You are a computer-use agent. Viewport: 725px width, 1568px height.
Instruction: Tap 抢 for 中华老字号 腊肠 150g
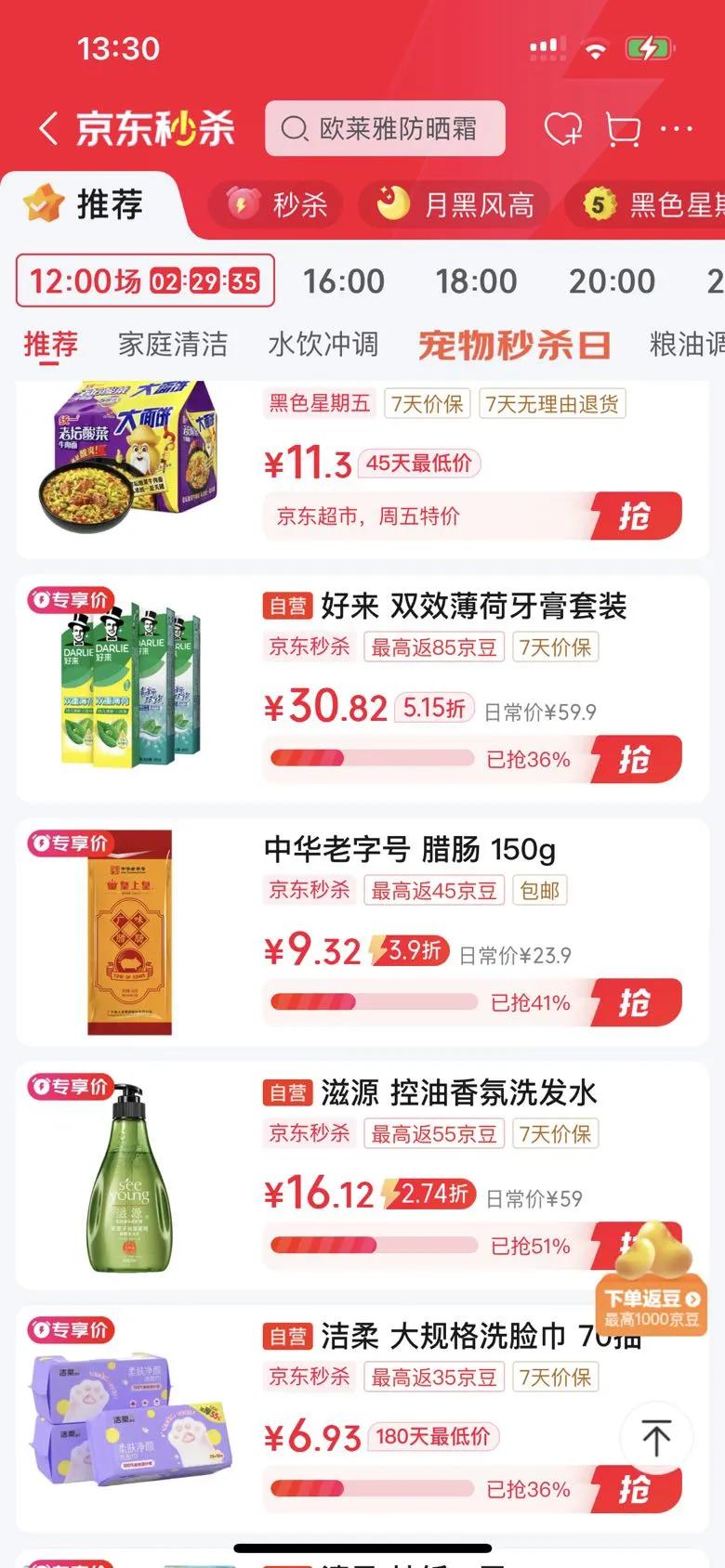636,1002
